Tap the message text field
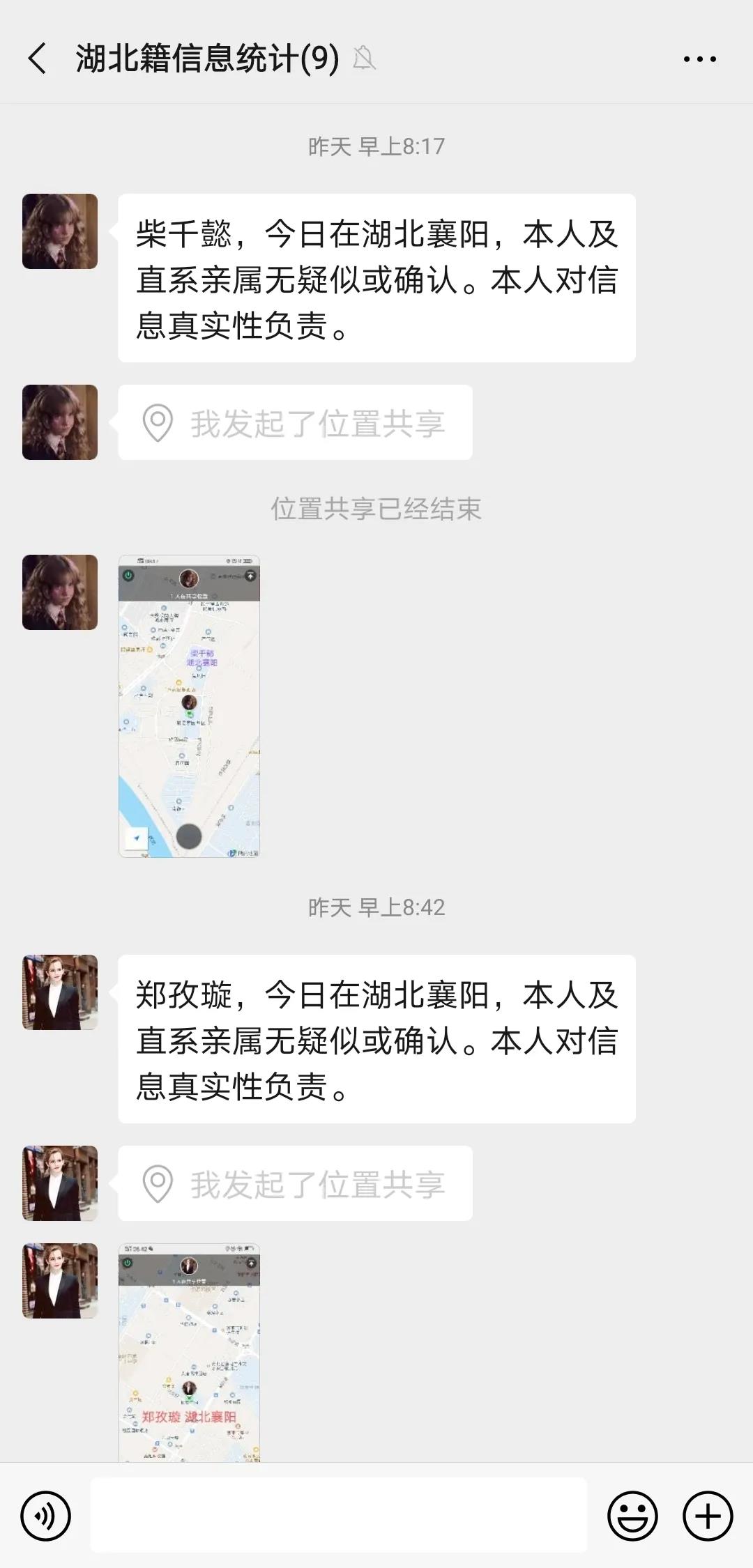 pyautogui.click(x=338, y=1515)
